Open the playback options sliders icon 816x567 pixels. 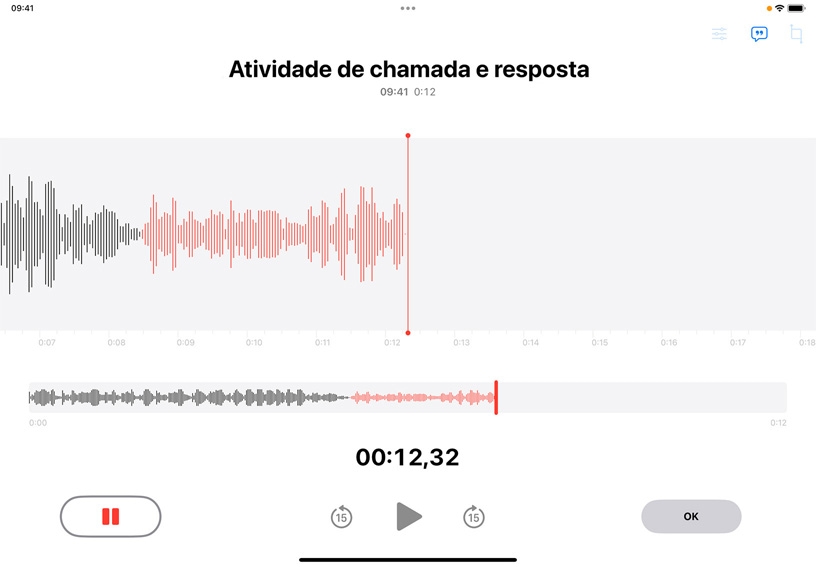pos(719,34)
